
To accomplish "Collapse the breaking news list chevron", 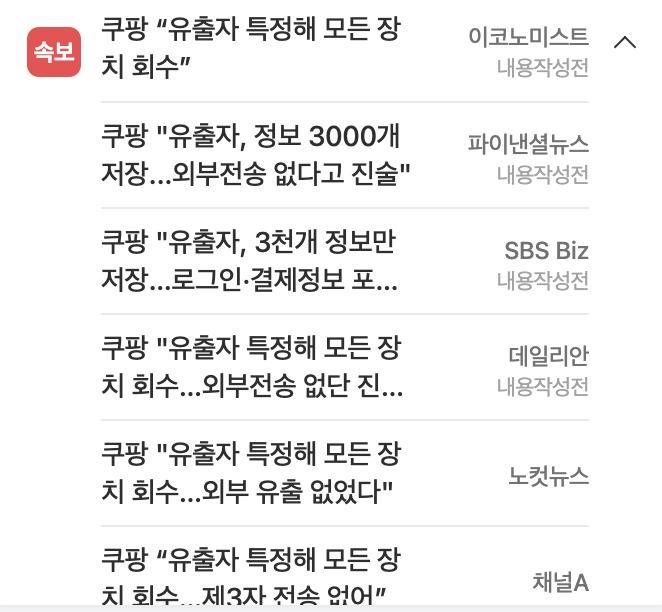I will click(x=625, y=42).
